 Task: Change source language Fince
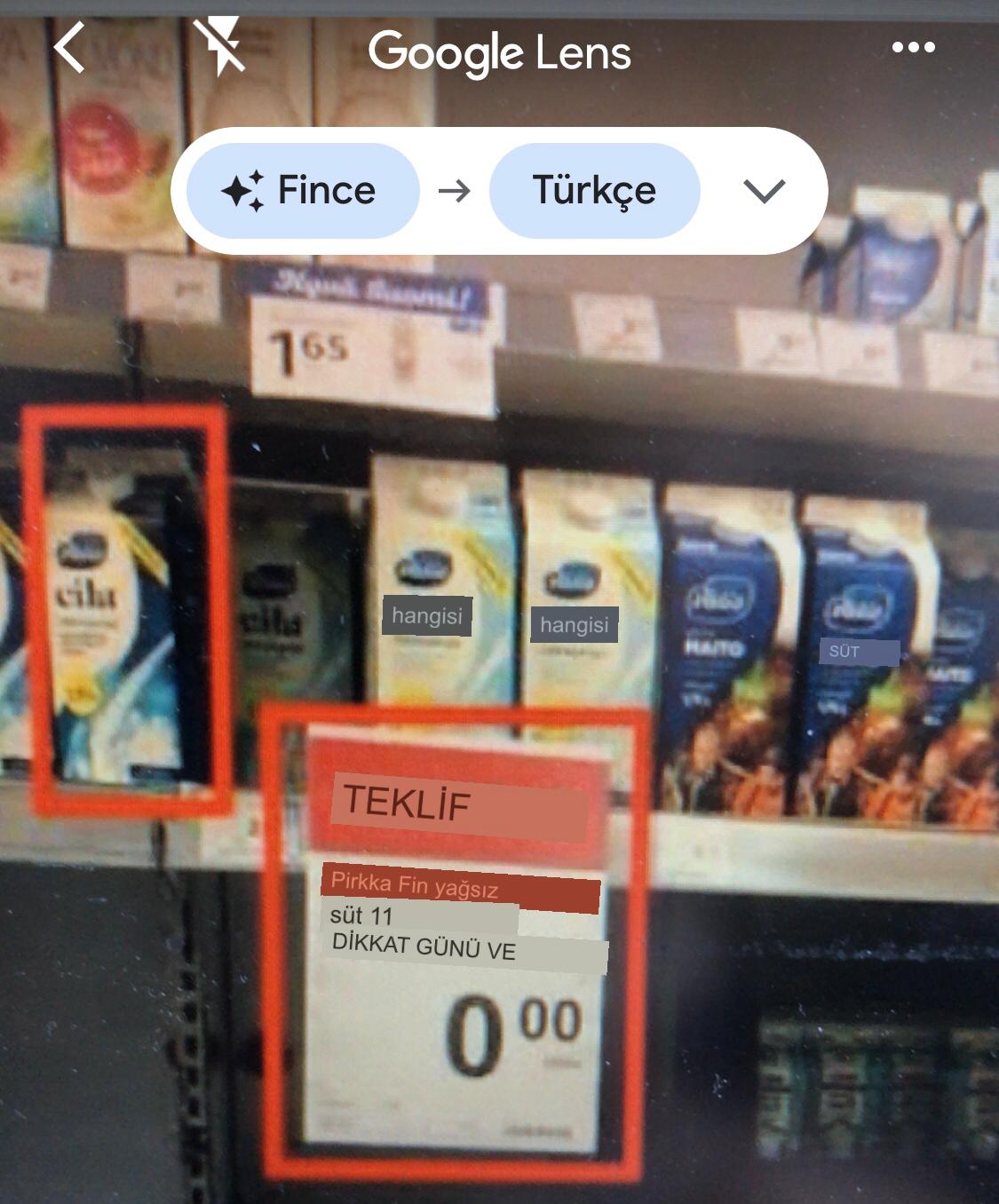tap(302, 191)
